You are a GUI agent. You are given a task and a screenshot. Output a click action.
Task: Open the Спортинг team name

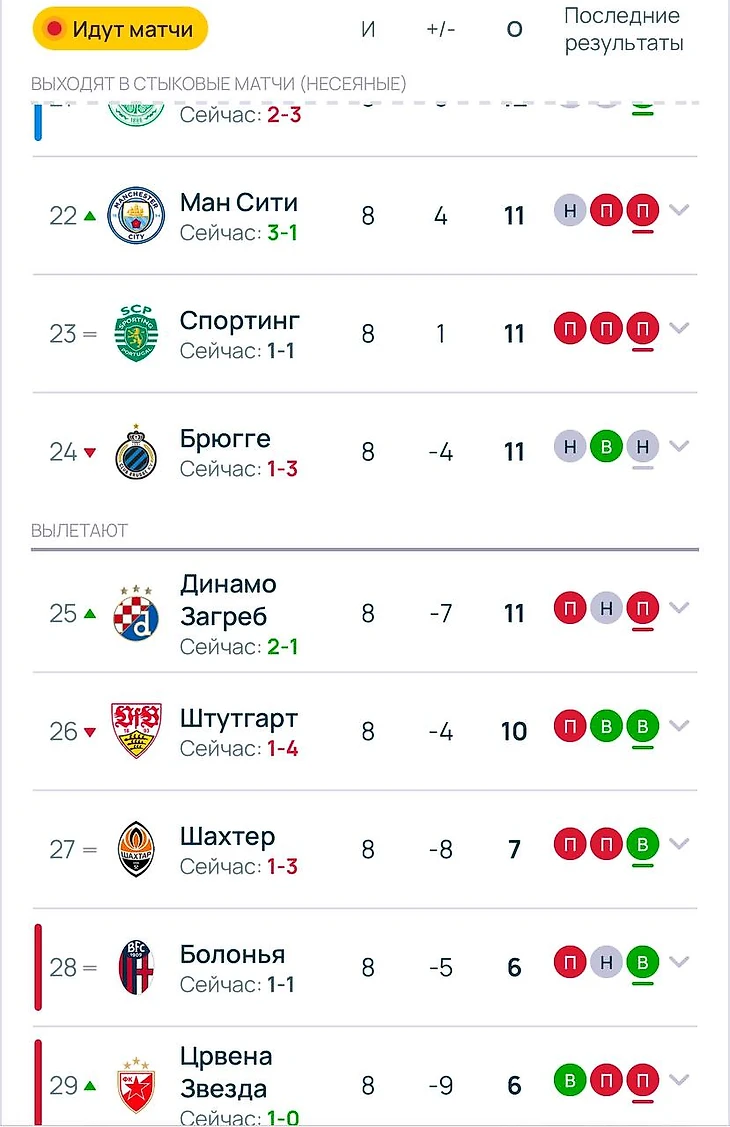coord(240,320)
